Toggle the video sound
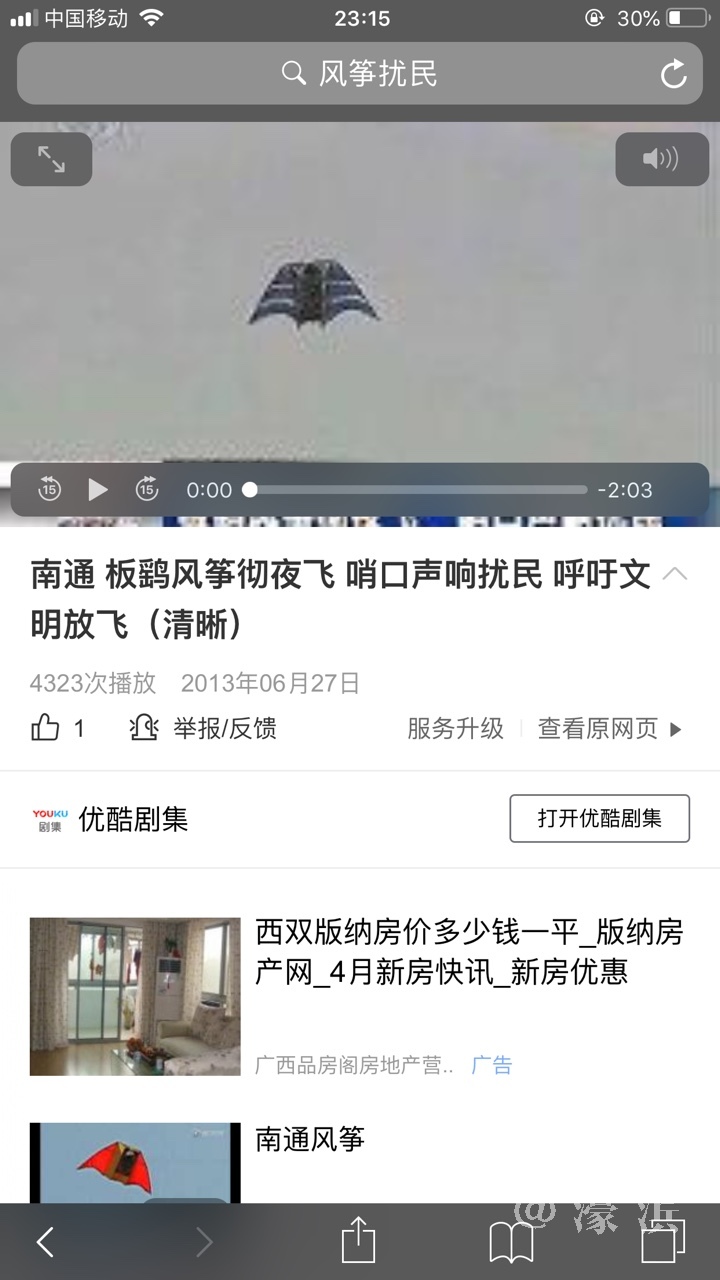Screen dimensions: 720x1280 [661, 159]
